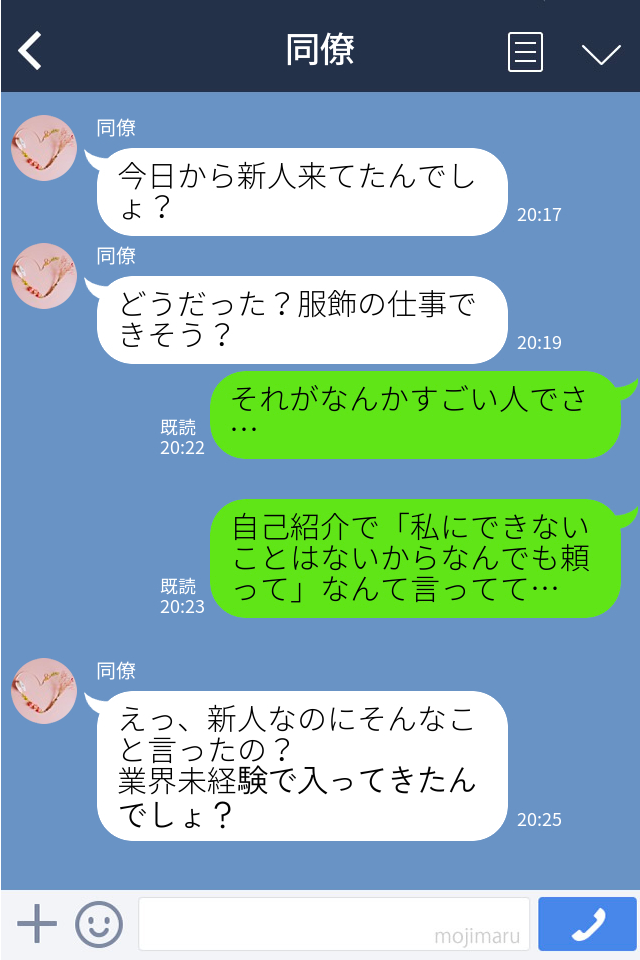Go back from the 同僚 chat
Image resolution: width=640 pixels, height=960 pixels.
(x=31, y=50)
